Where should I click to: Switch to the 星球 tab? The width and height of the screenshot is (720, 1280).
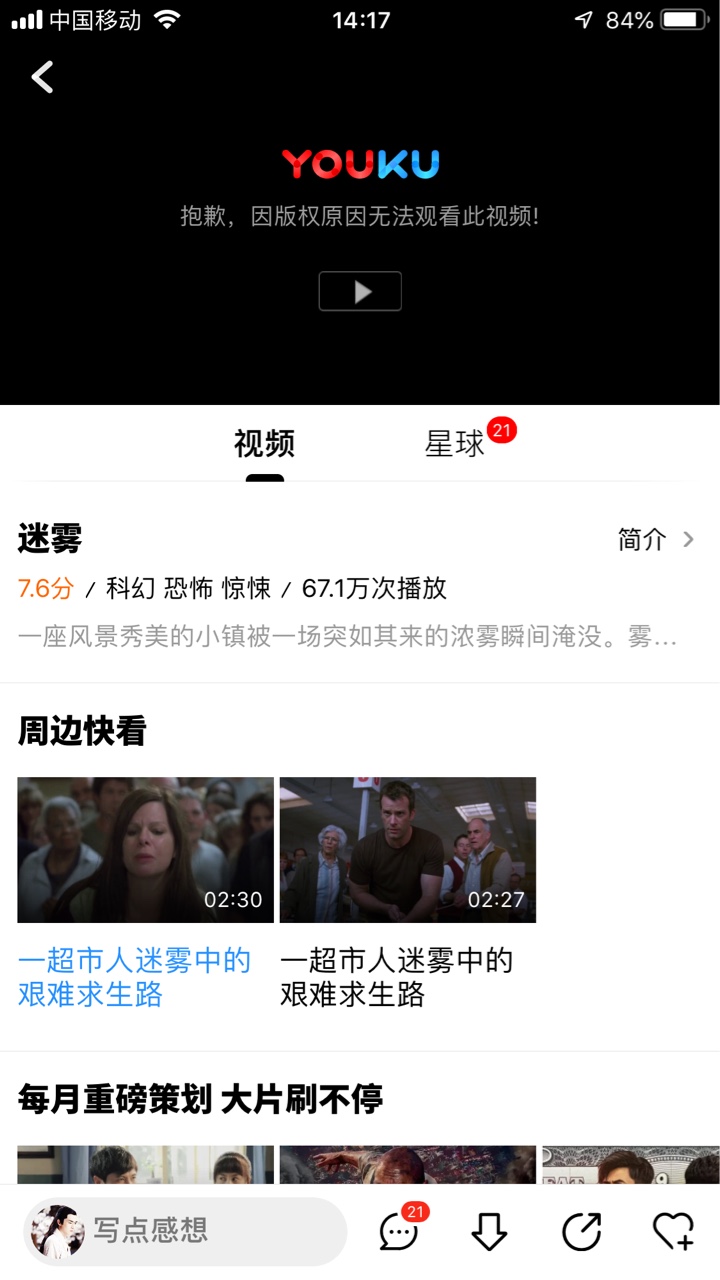pos(455,443)
